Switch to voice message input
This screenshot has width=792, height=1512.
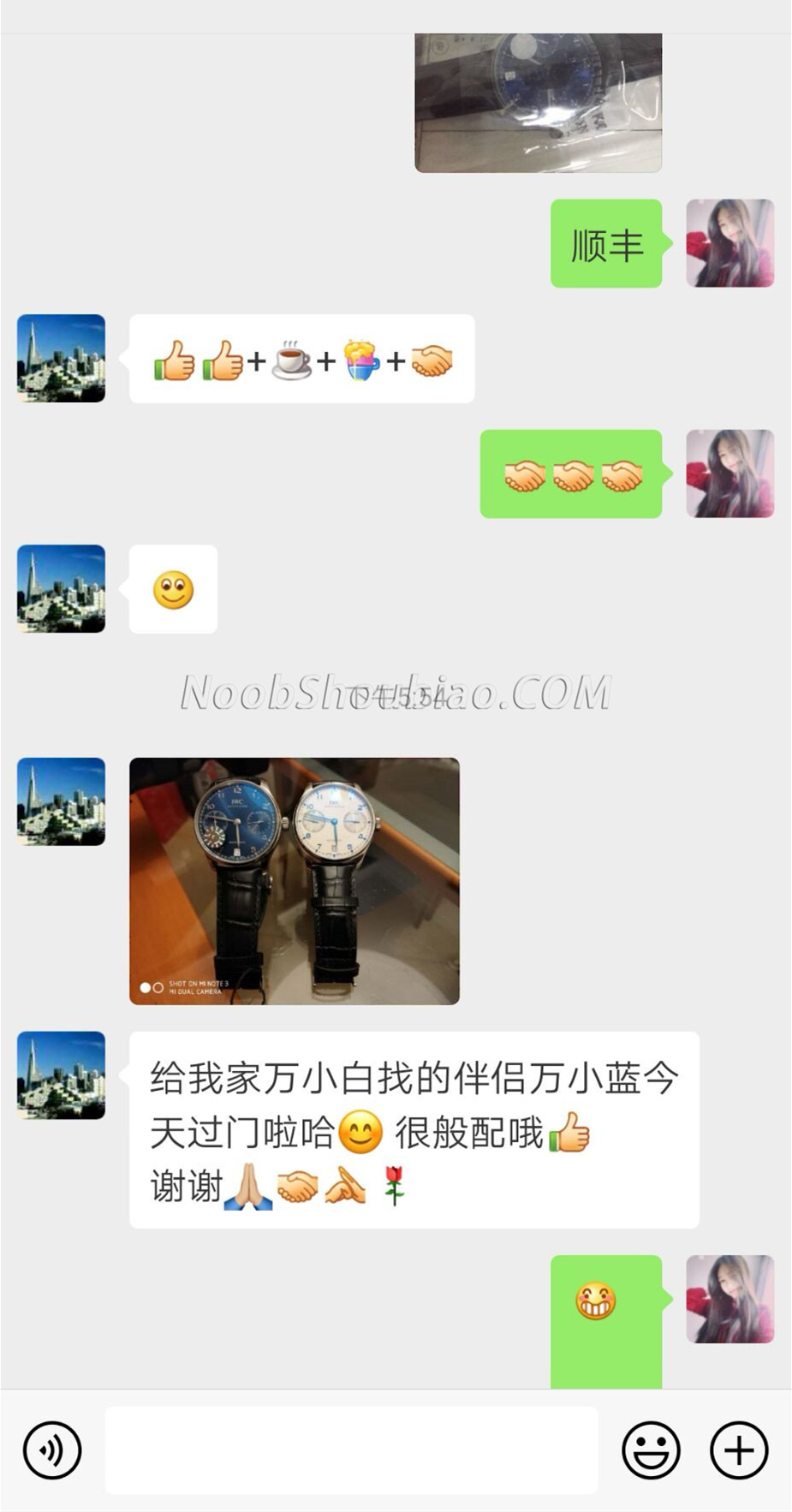tap(52, 1450)
